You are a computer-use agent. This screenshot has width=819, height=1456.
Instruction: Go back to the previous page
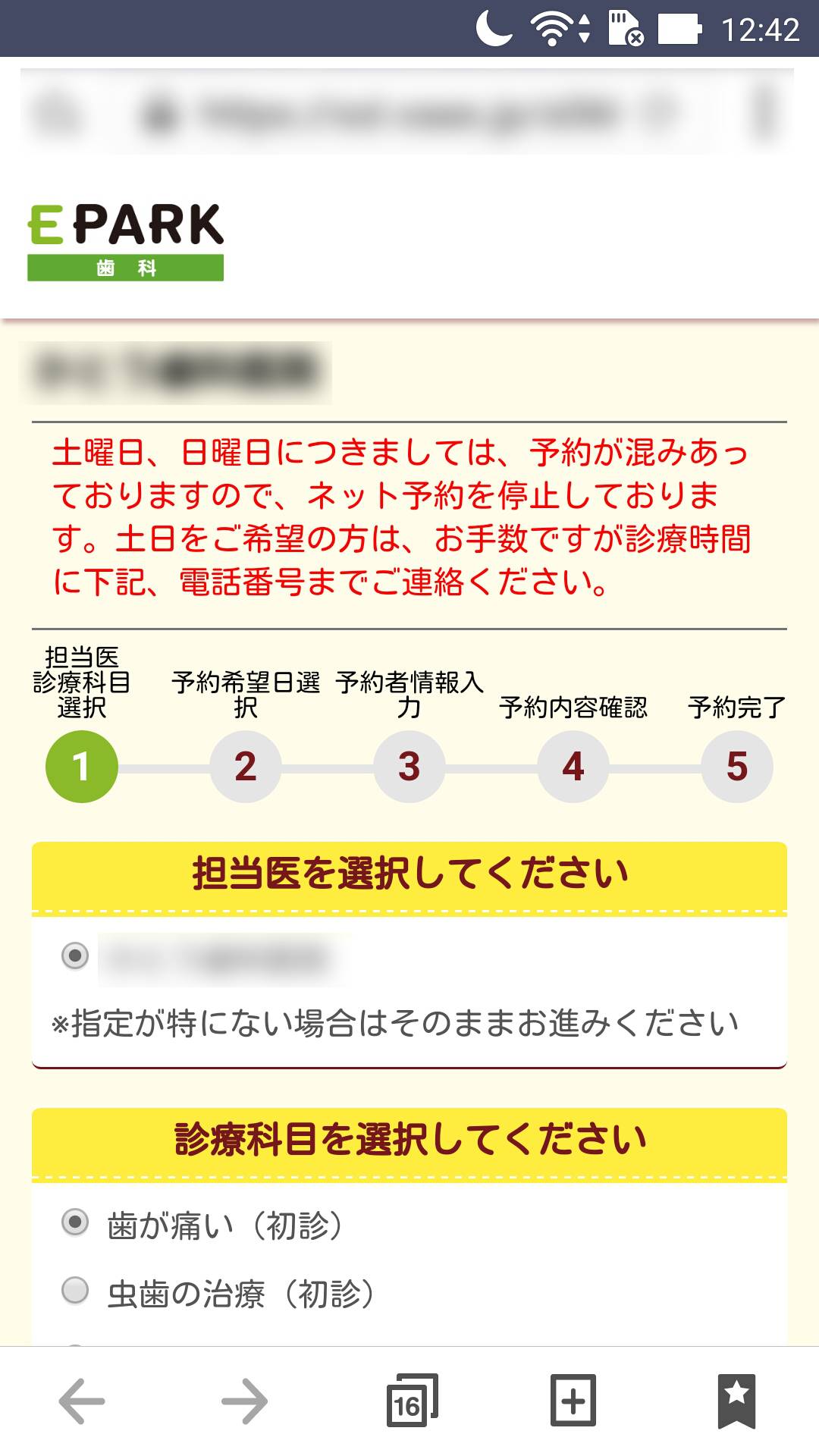[82, 1401]
